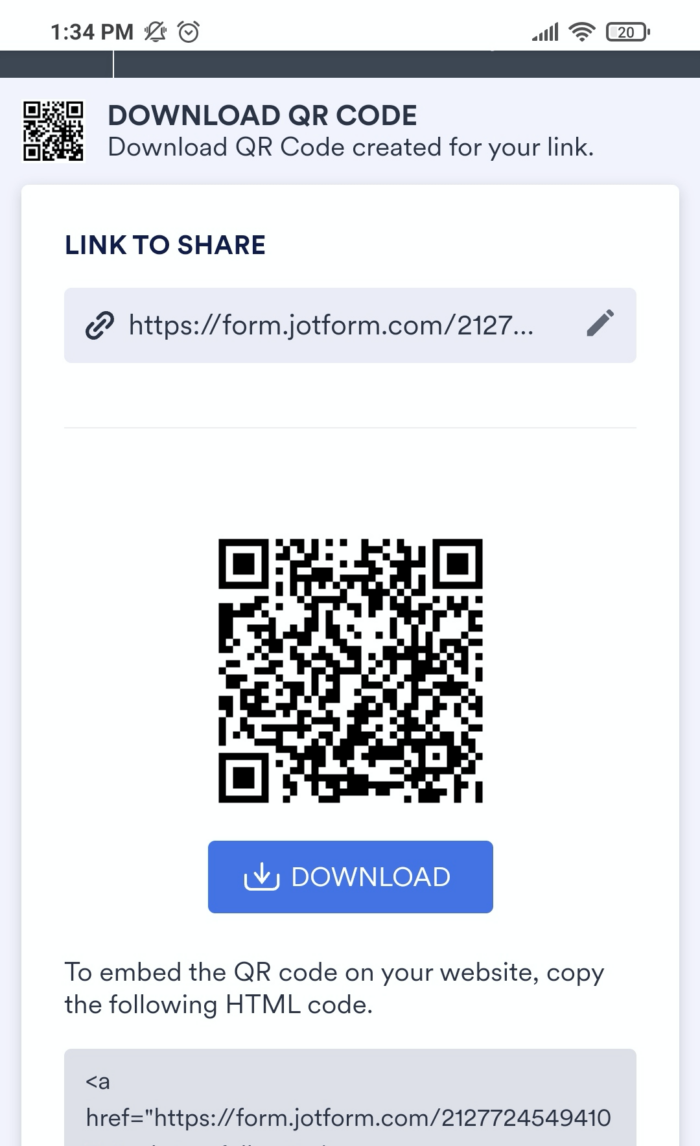This screenshot has width=700, height=1146.
Task: Tap the DOWNLOAD button
Action: tap(350, 877)
